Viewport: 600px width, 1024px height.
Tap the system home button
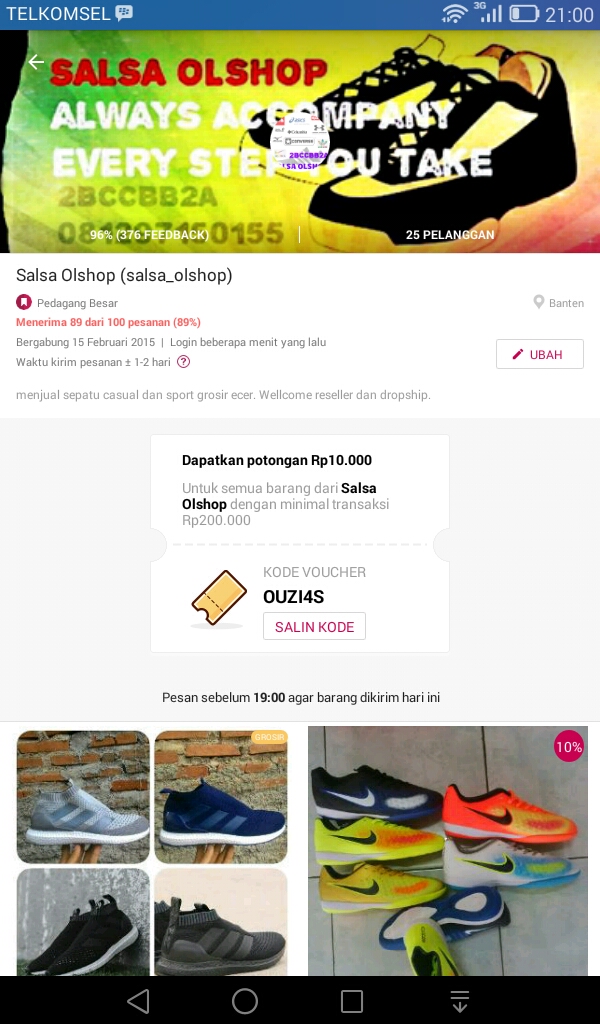pos(245,1000)
